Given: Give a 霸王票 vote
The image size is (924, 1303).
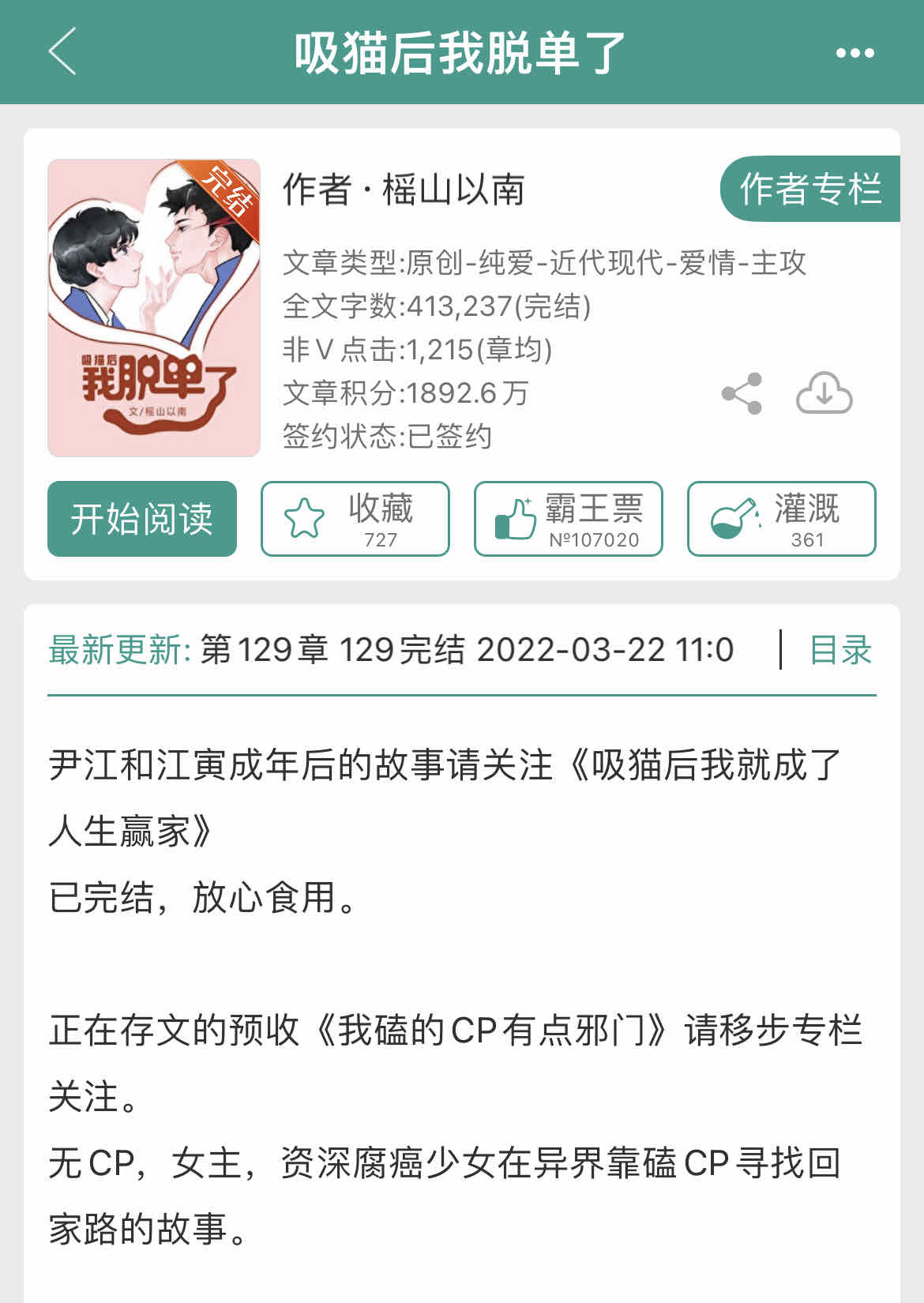Looking at the screenshot, I should click(569, 519).
